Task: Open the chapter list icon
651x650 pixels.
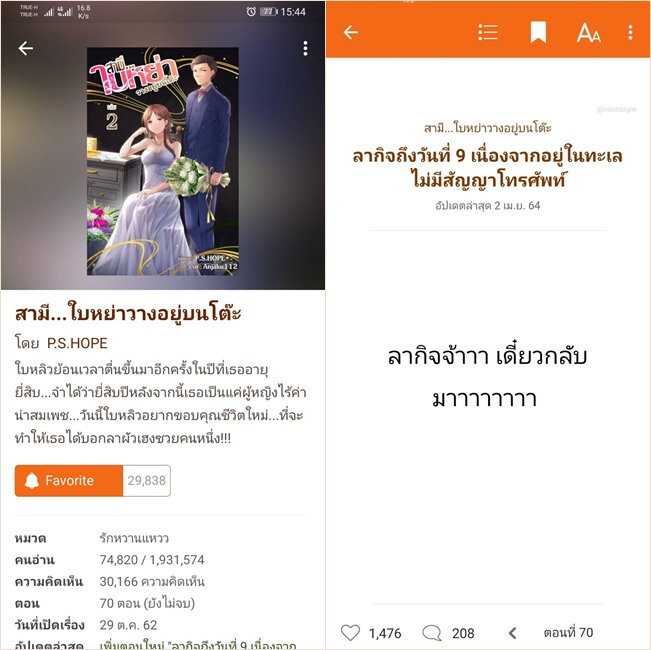Action: tap(488, 33)
